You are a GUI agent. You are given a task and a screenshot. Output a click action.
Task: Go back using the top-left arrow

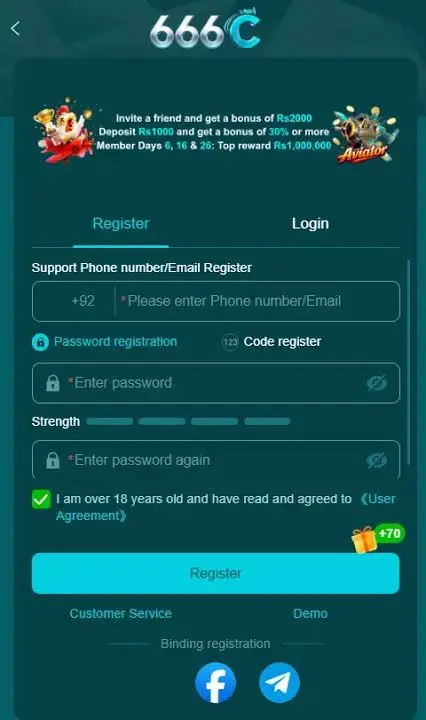[x=15, y=28]
